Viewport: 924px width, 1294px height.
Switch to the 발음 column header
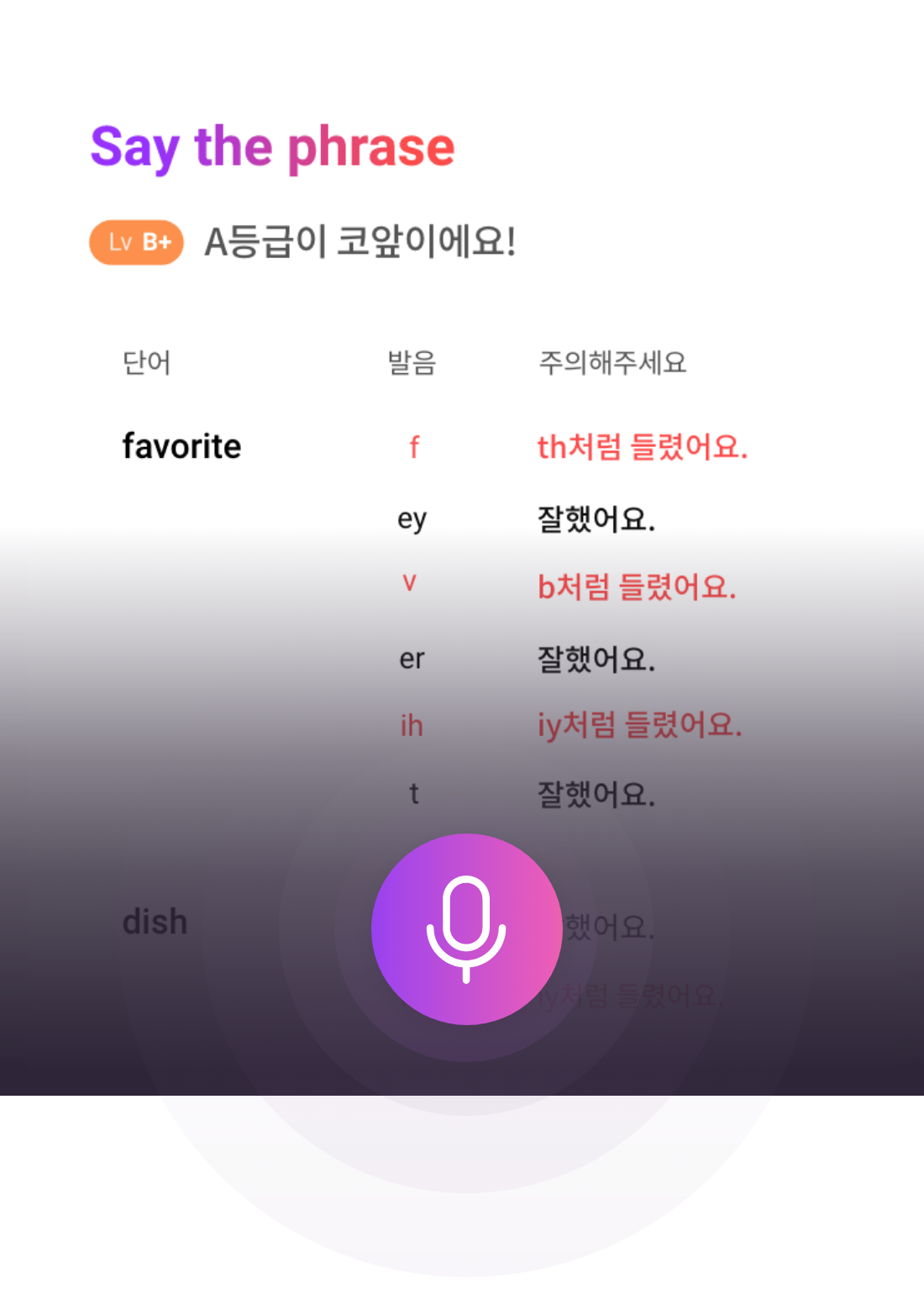click(x=412, y=363)
